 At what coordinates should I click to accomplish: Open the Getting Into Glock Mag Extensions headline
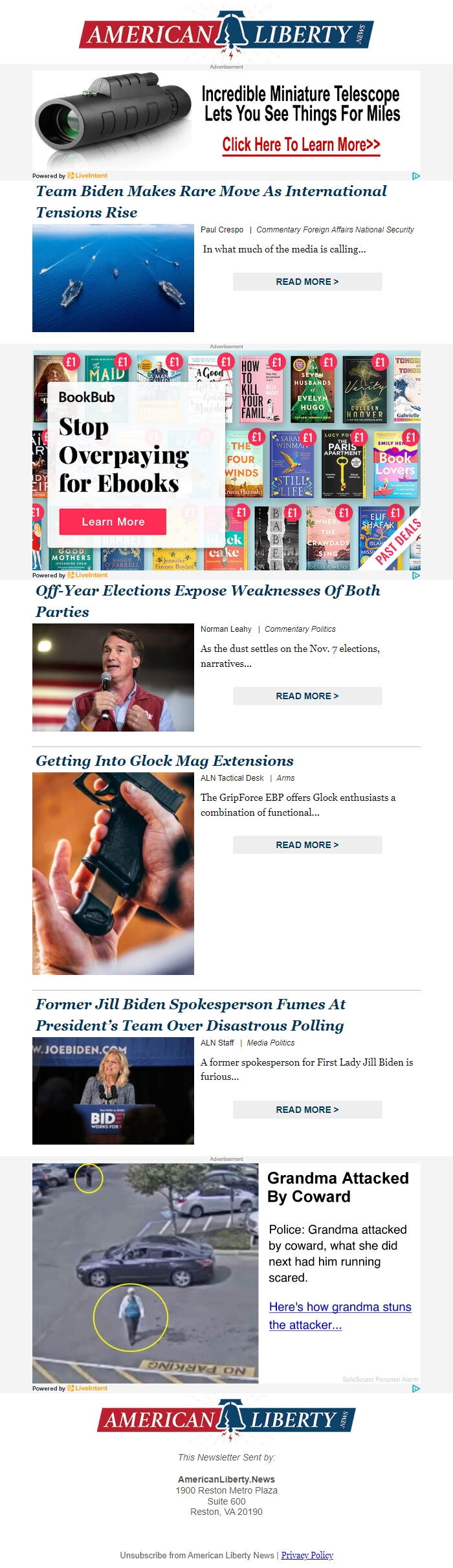click(164, 761)
